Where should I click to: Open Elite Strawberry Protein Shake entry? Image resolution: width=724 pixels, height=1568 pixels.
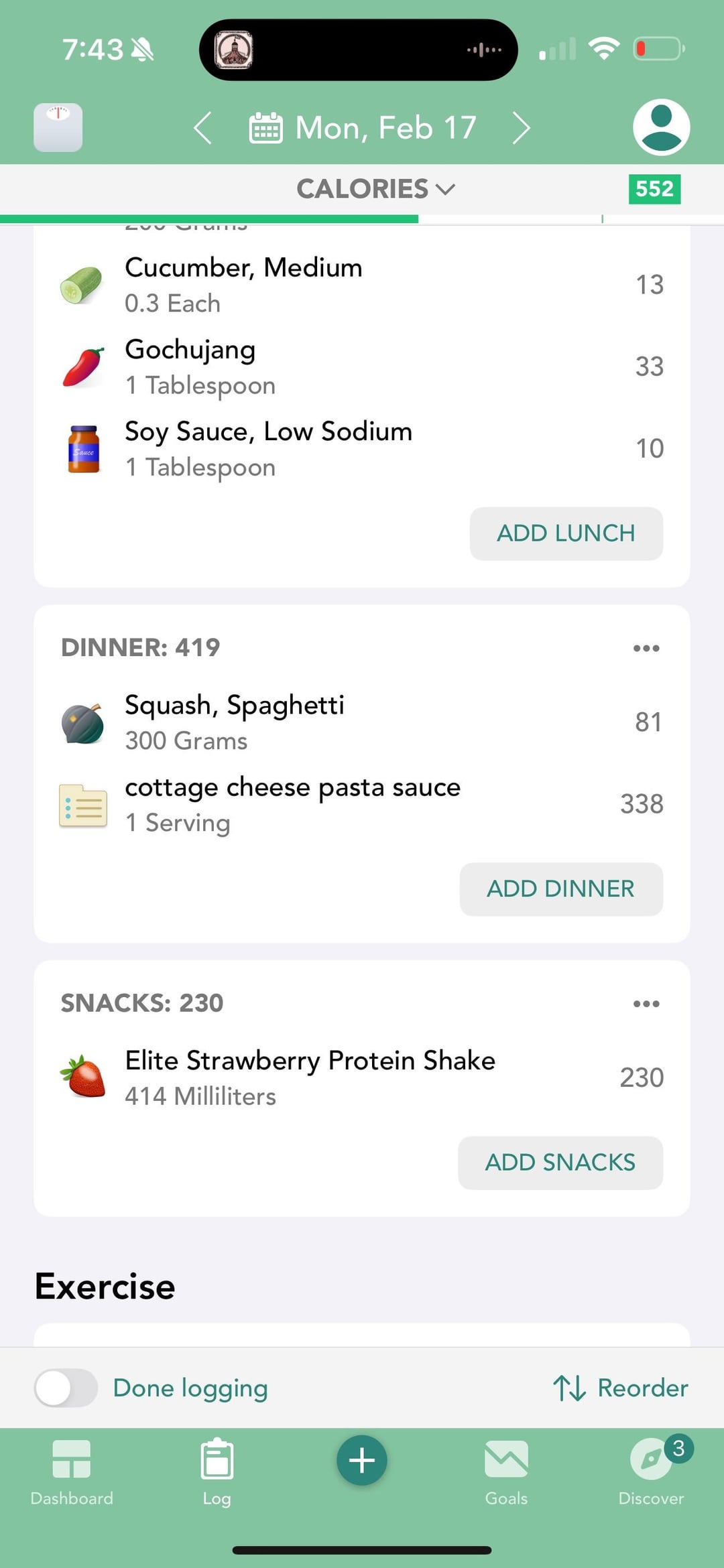(x=362, y=1077)
